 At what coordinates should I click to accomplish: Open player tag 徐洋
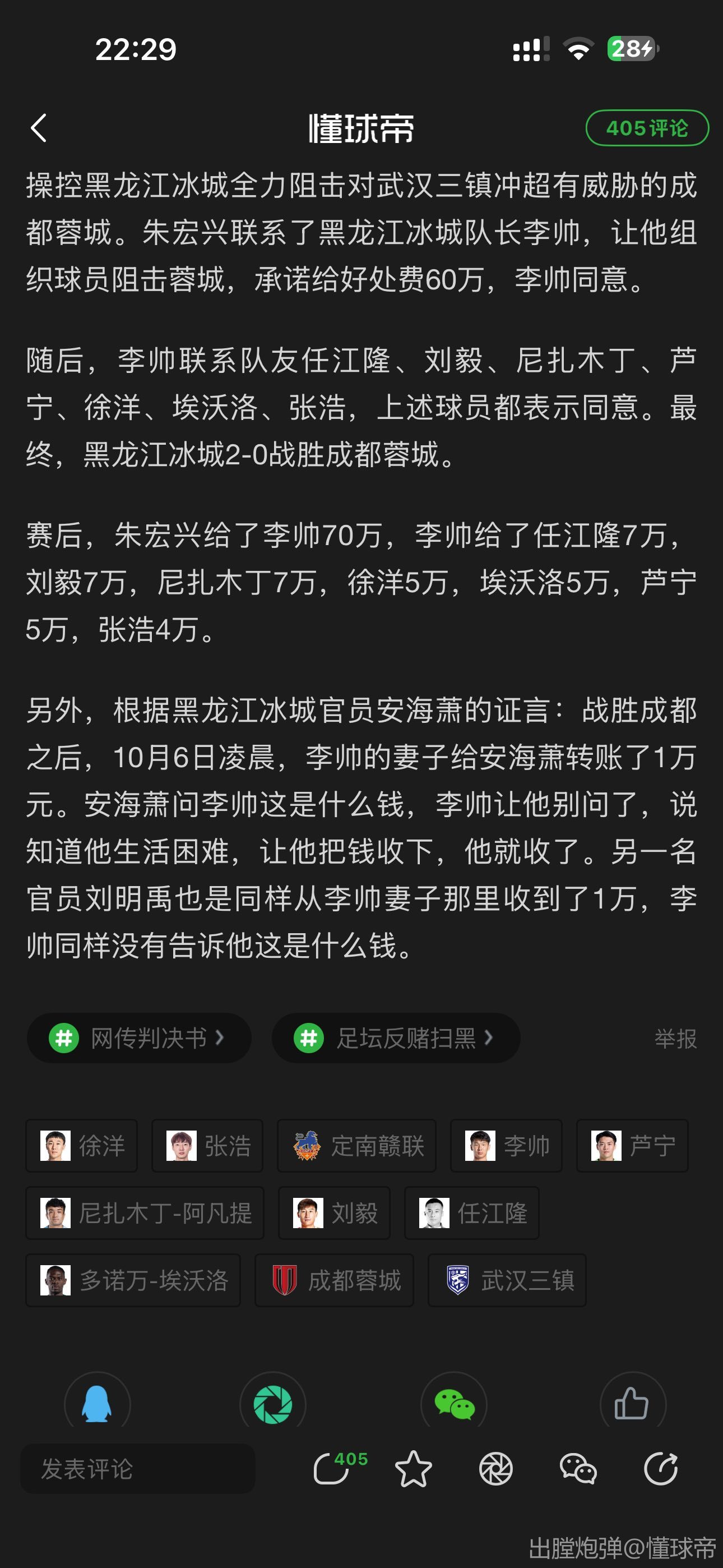(x=82, y=1146)
